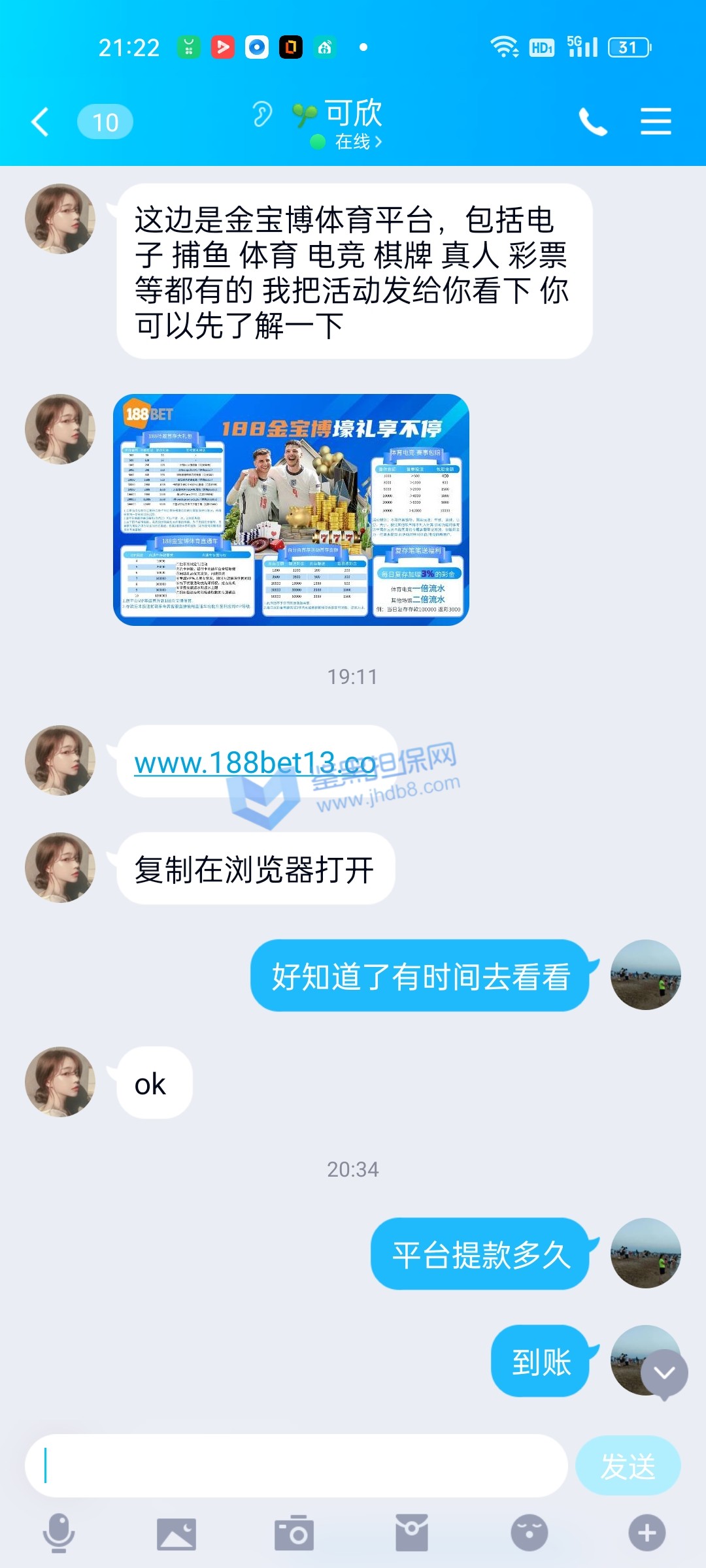Start a voice call with 可欣
706x1568 pixels.
592,122
